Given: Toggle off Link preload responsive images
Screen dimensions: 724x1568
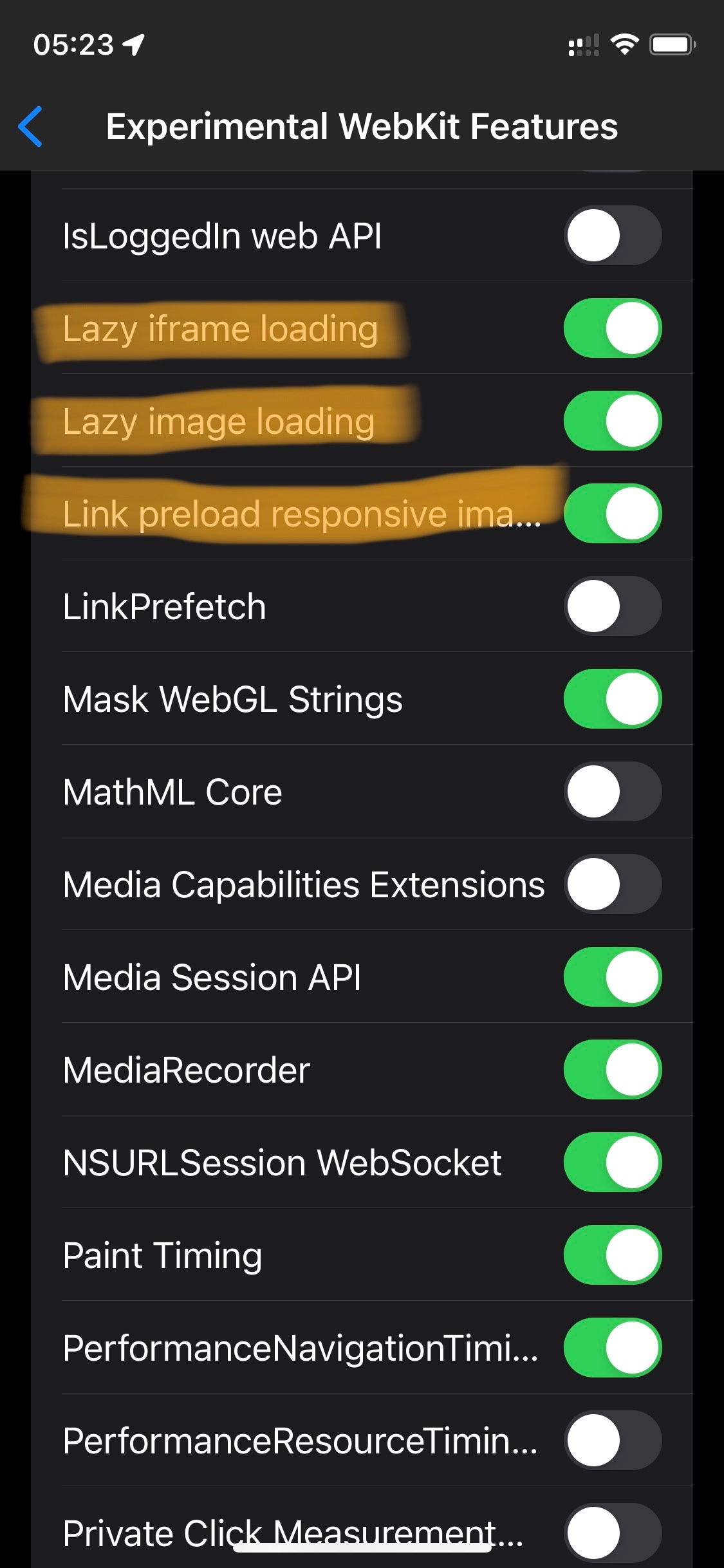Looking at the screenshot, I should (613, 514).
